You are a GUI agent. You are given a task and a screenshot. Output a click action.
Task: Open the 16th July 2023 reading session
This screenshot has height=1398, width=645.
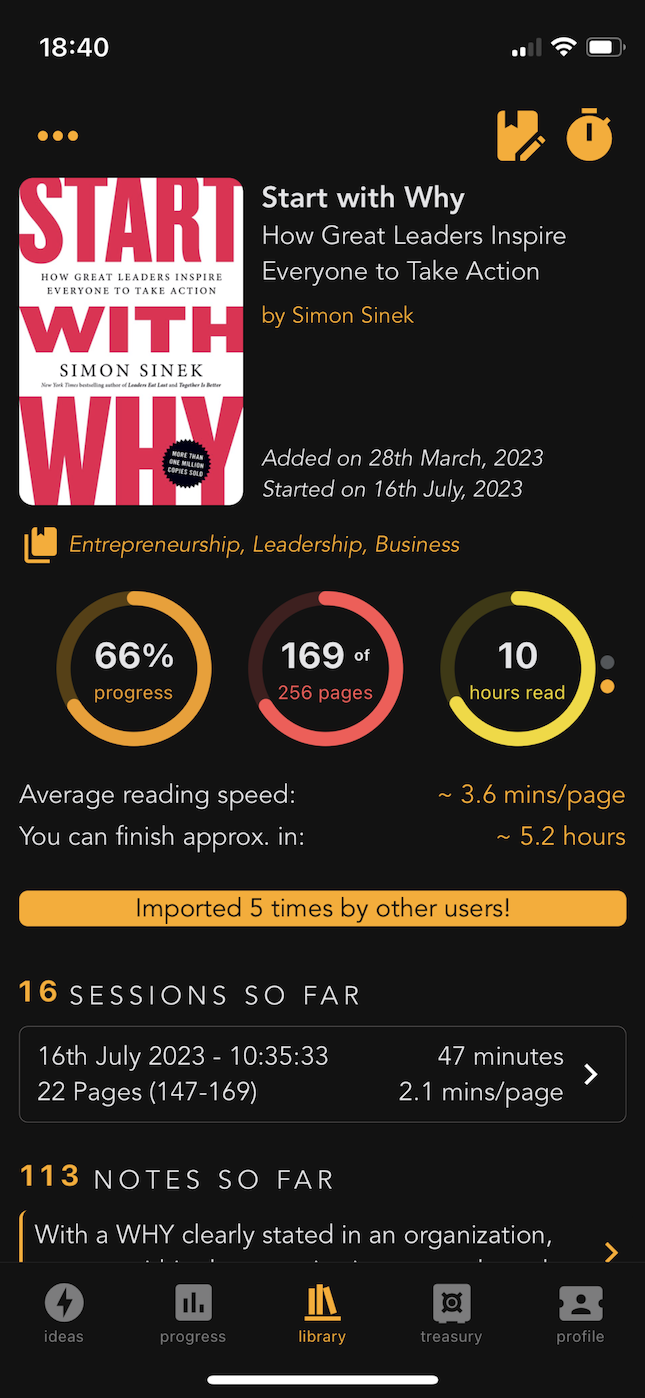[322, 1074]
